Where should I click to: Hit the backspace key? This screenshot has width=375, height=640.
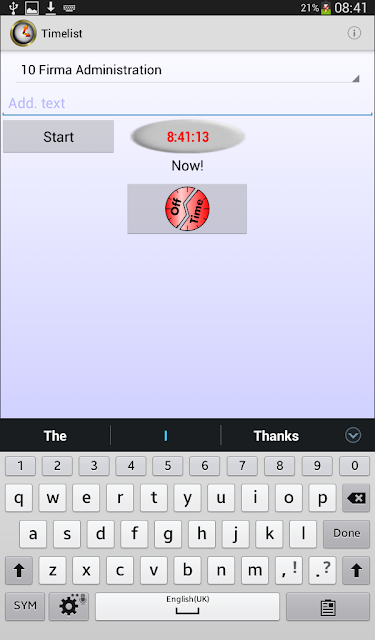pos(356,498)
